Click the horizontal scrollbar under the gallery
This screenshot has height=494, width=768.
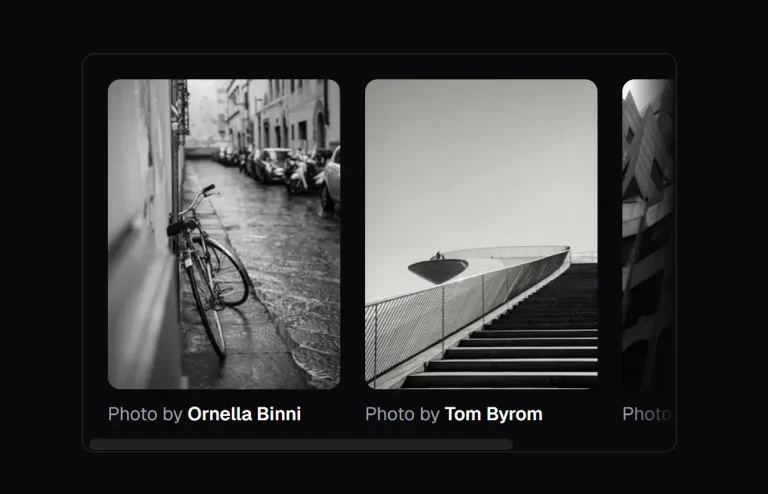(x=300, y=444)
